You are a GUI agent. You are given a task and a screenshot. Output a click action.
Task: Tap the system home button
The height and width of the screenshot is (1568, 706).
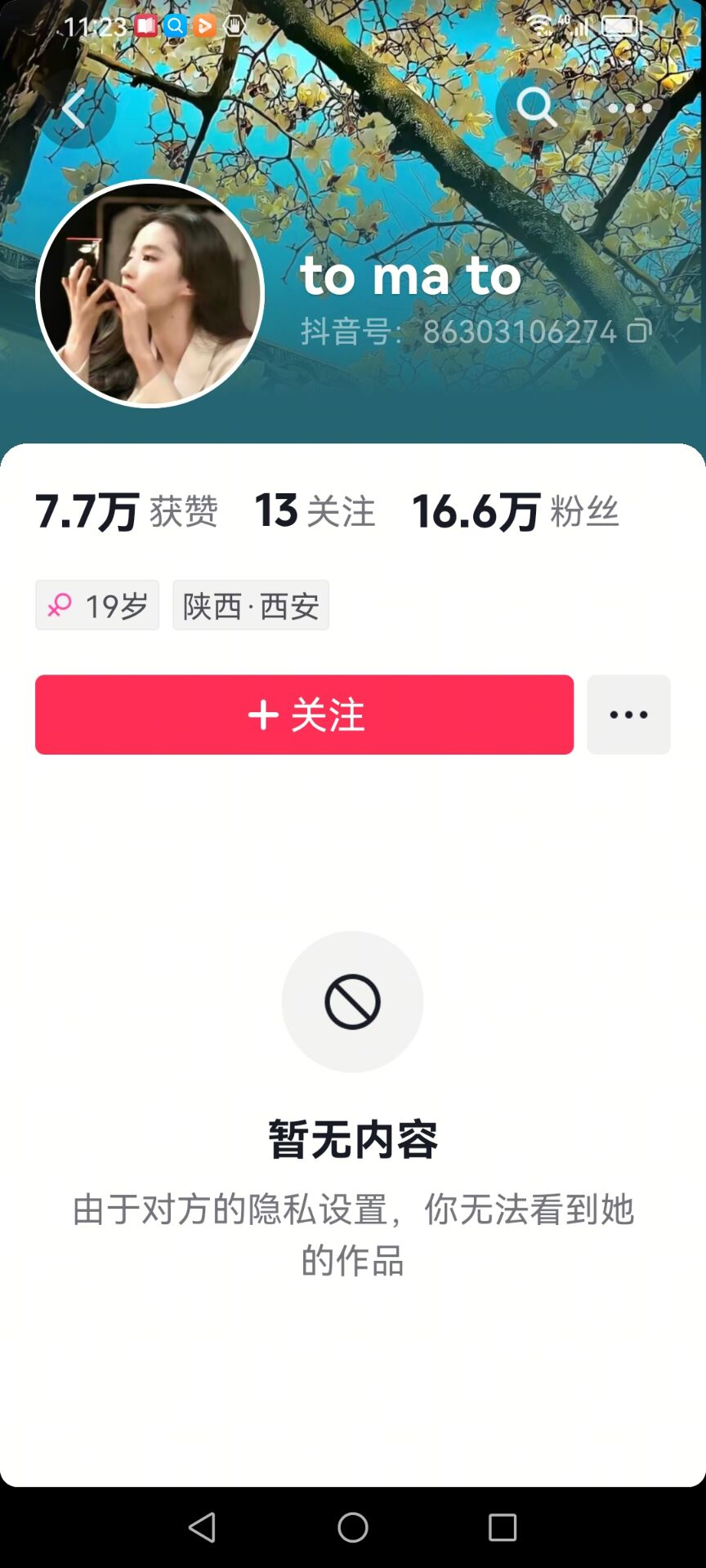click(353, 1527)
